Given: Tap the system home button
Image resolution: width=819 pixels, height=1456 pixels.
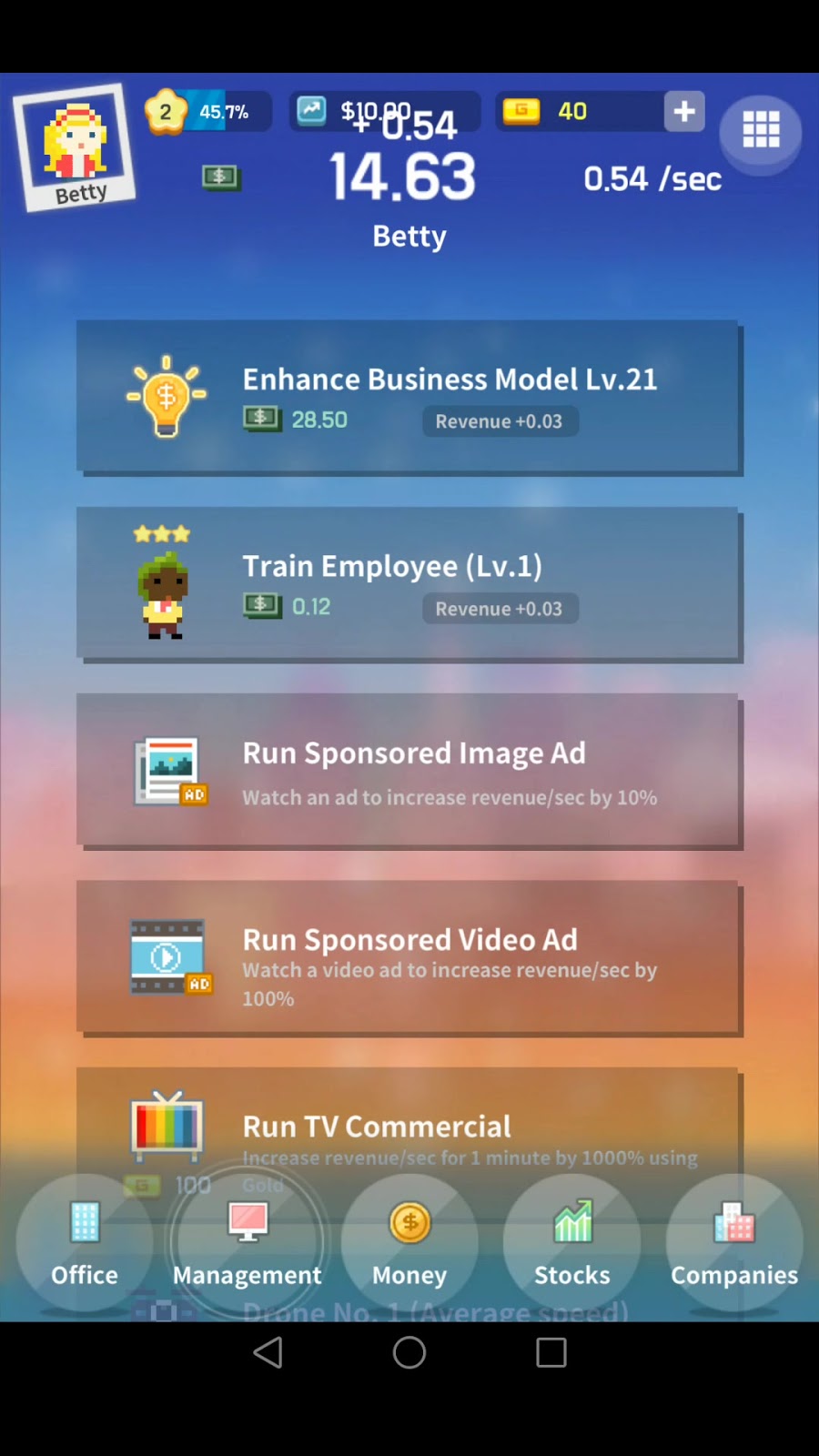Looking at the screenshot, I should 409,1352.
